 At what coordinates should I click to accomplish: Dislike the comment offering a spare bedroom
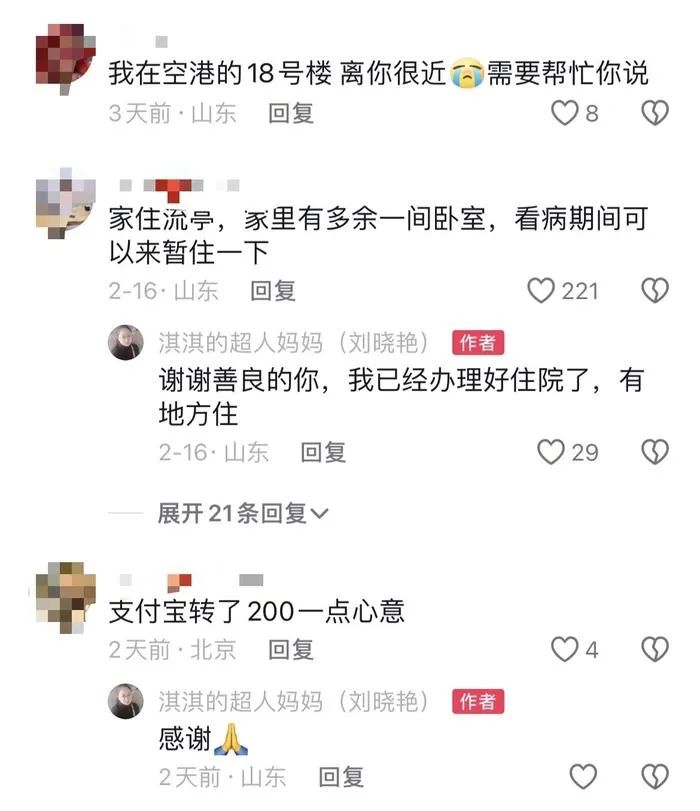[x=654, y=291]
